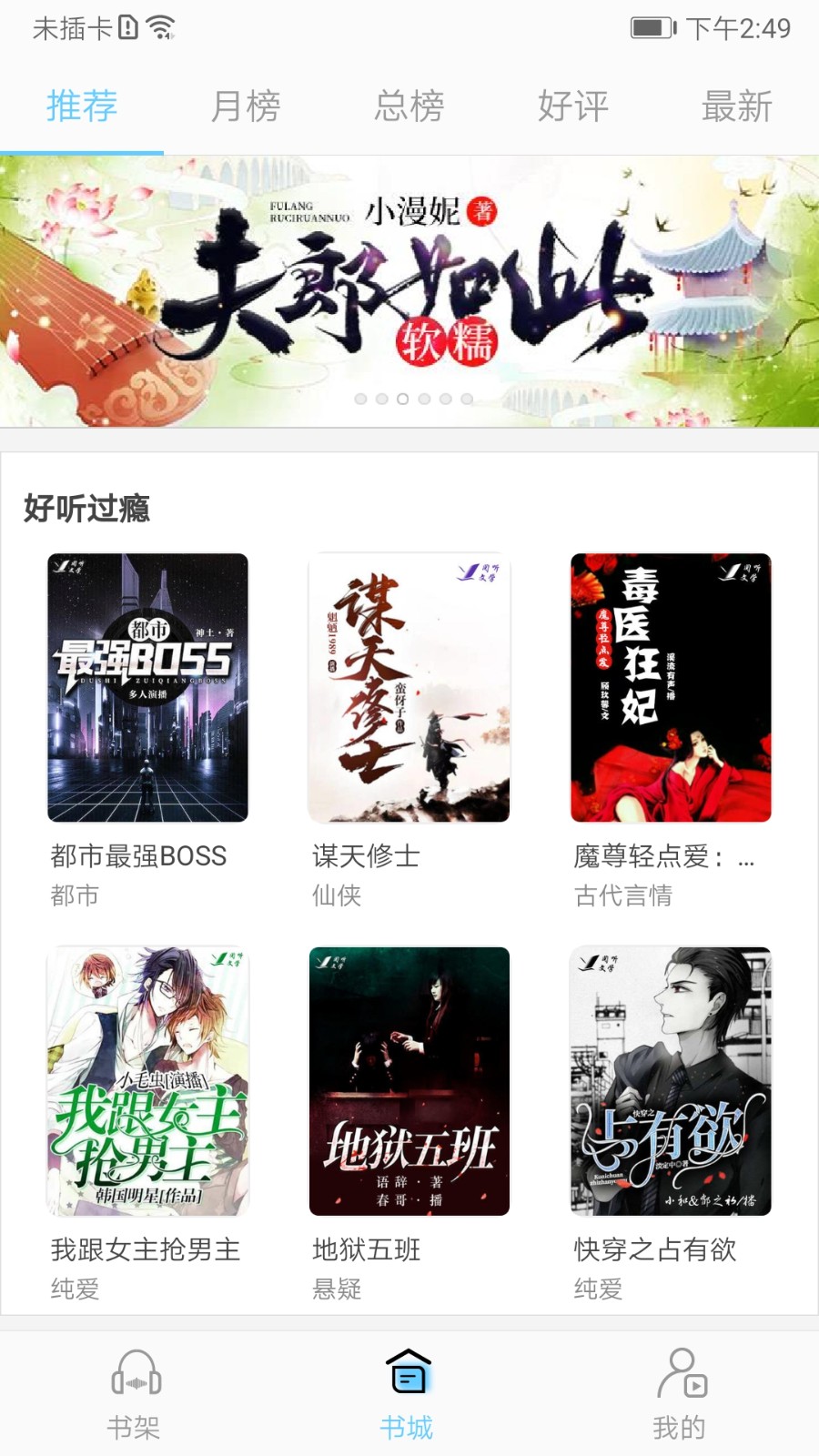
Task: Tap the 书架 headphones icon in bottom navigation
Action: tap(135, 1380)
